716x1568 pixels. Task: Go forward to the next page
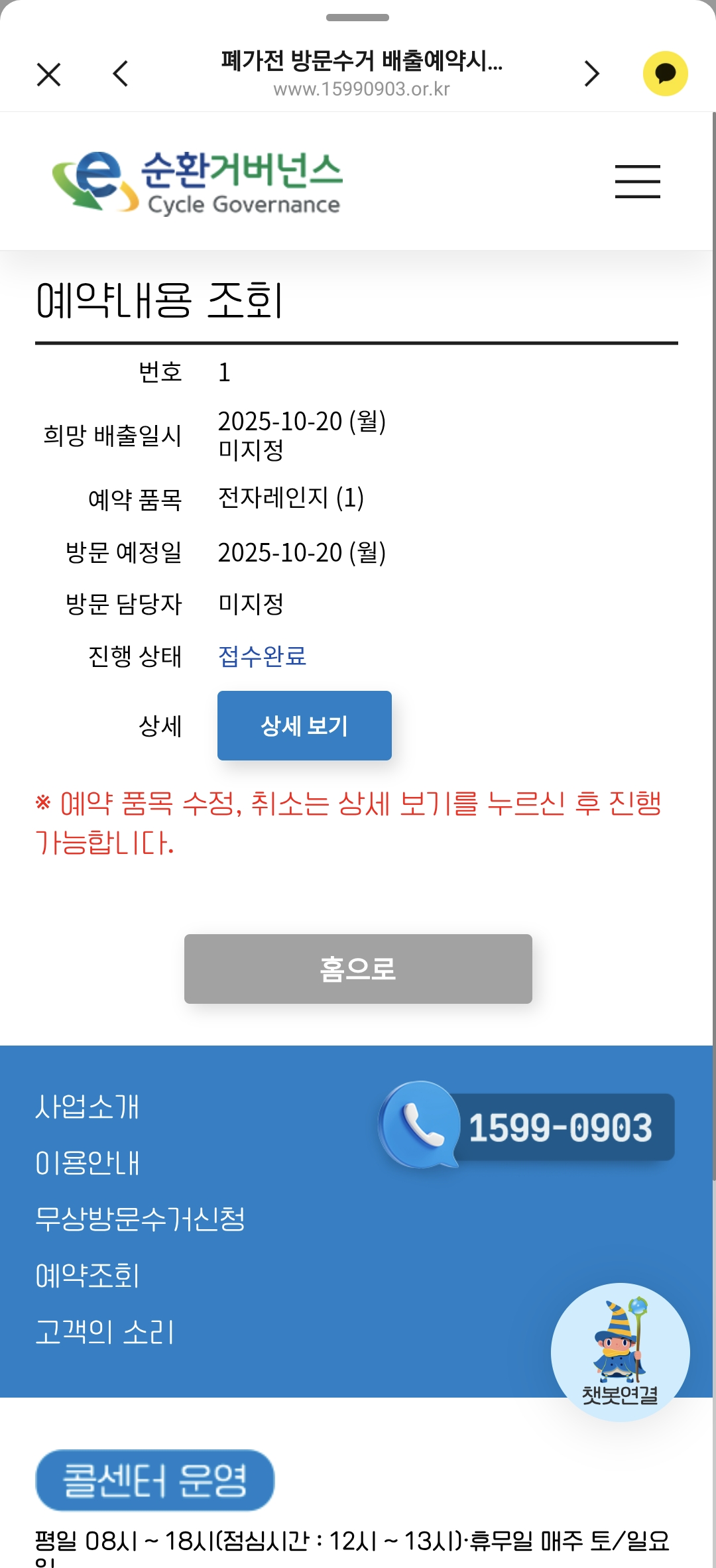[591, 74]
